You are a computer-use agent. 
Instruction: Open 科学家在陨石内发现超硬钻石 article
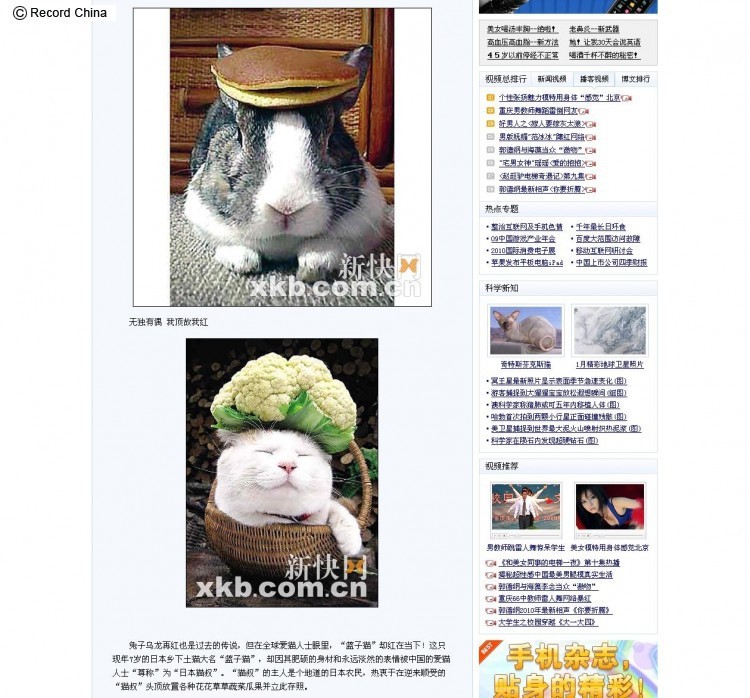click(544, 440)
